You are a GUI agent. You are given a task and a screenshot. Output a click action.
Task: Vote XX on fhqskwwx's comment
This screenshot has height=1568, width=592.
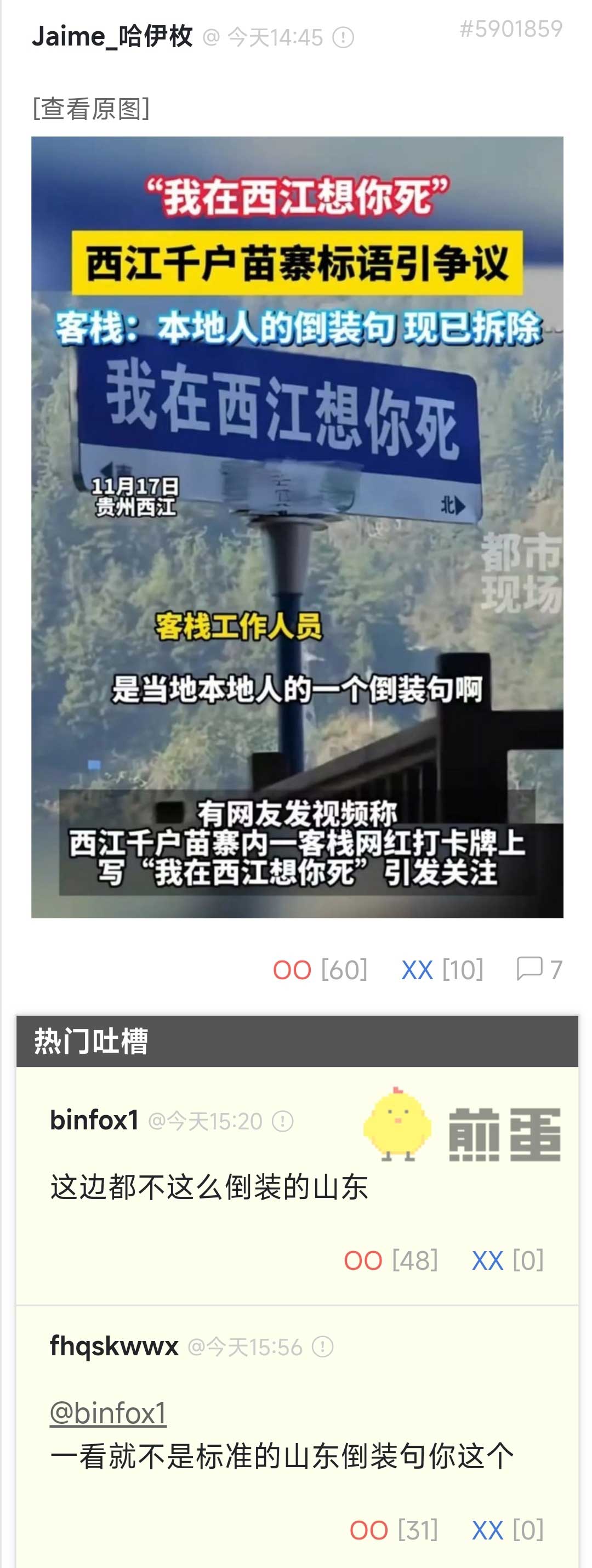(x=487, y=1530)
